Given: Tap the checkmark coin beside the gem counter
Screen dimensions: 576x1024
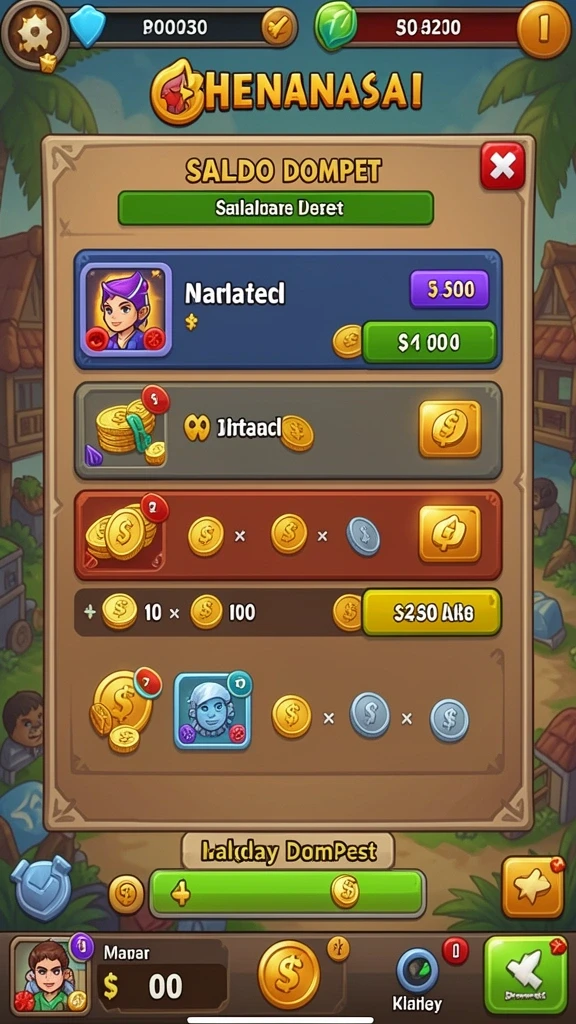Looking at the screenshot, I should (280, 27).
